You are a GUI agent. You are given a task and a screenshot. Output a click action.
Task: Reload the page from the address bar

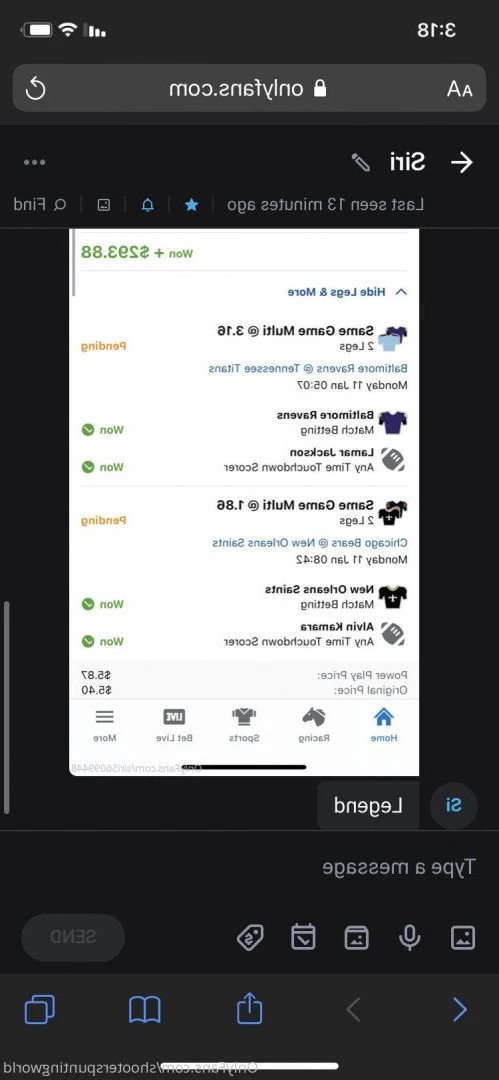coord(35,88)
